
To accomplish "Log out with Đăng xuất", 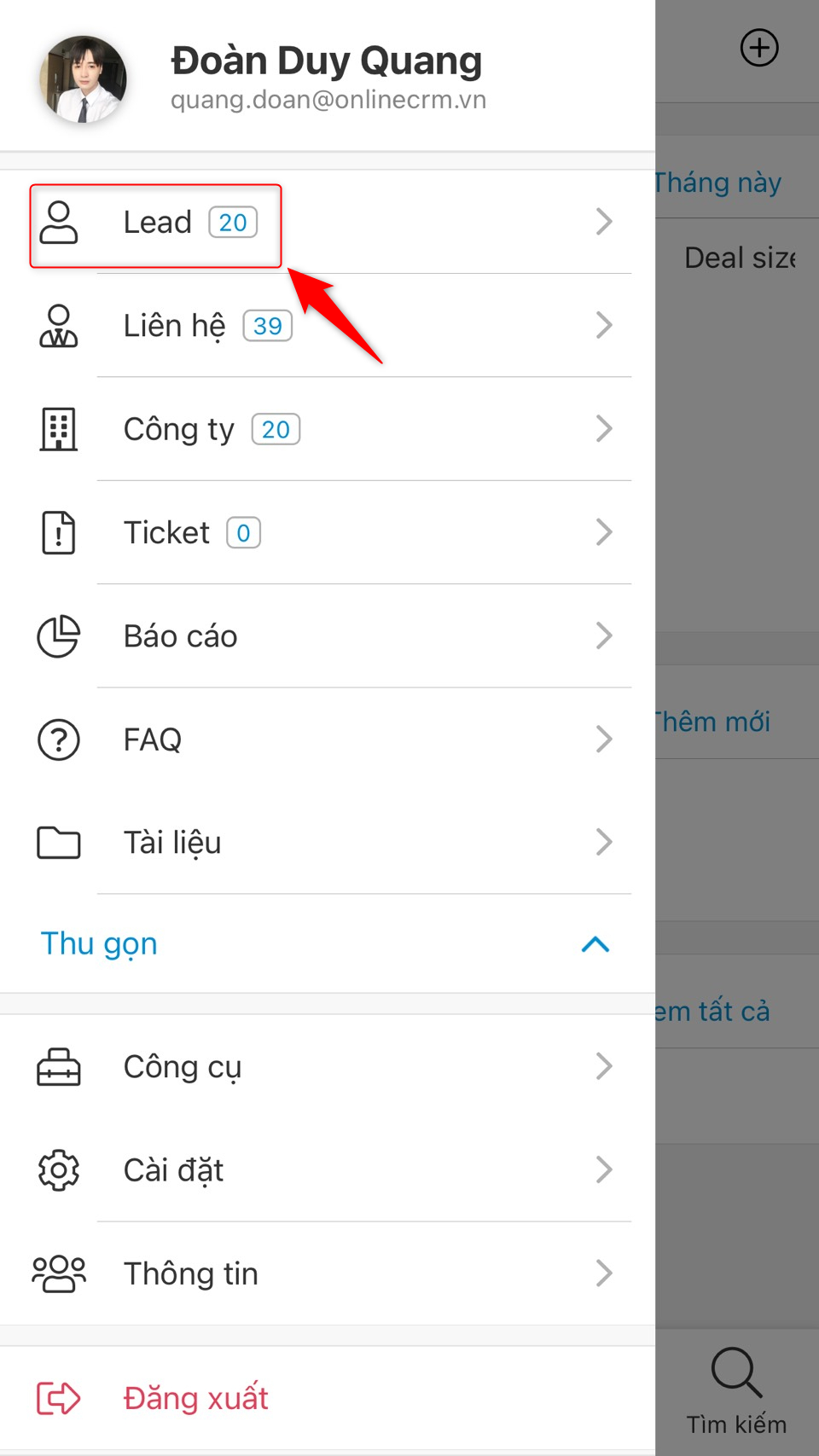I will point(195,1398).
